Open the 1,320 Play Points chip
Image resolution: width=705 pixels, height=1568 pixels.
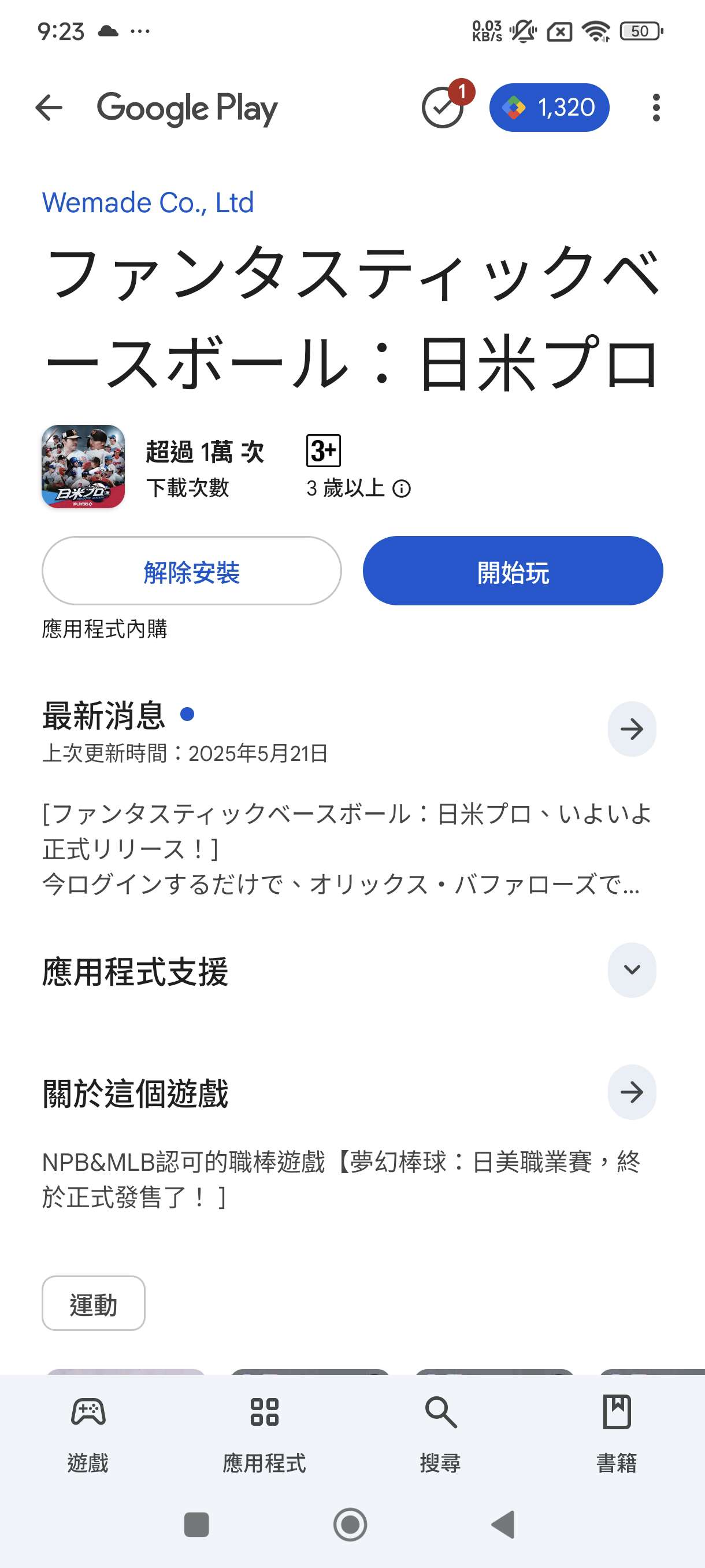tap(548, 108)
